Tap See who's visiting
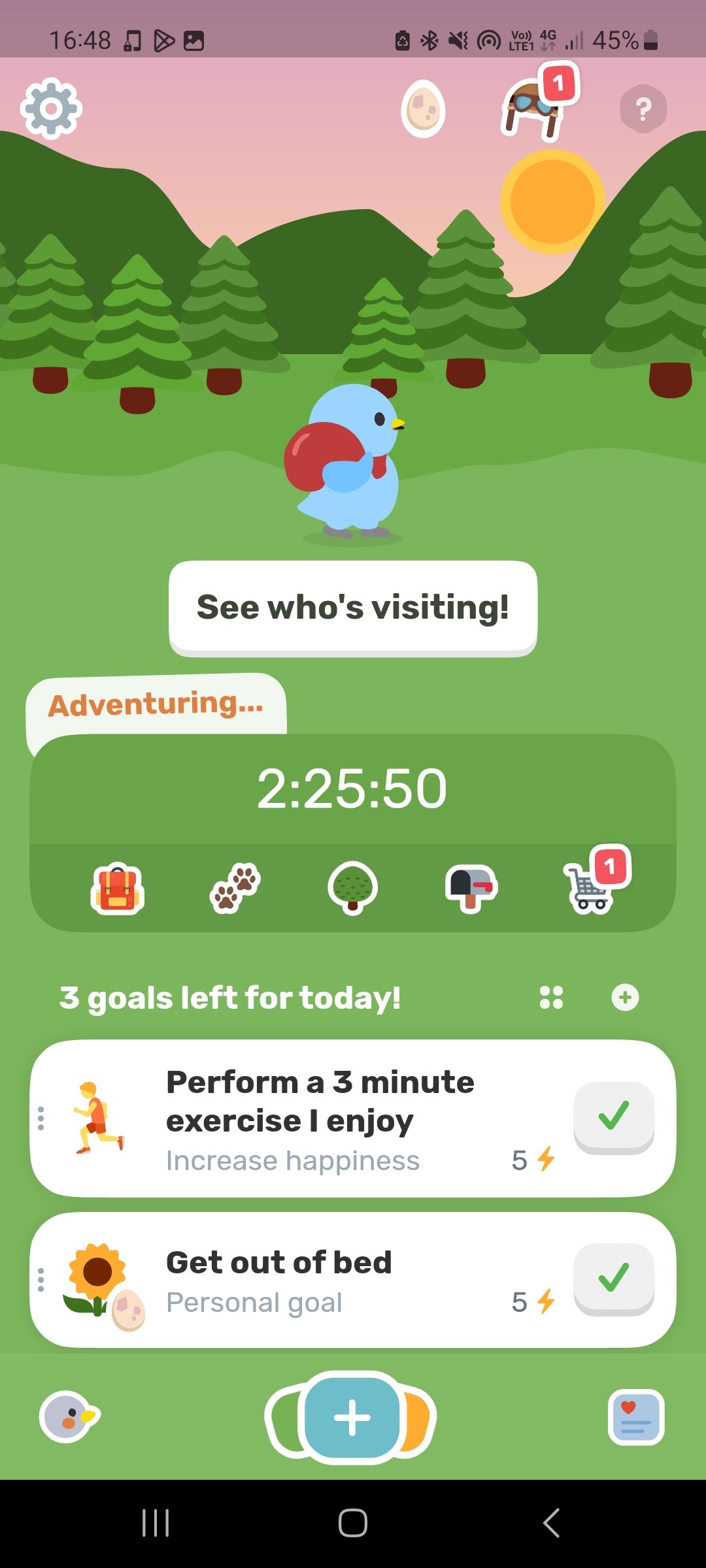This screenshot has width=706, height=1568. tap(353, 606)
